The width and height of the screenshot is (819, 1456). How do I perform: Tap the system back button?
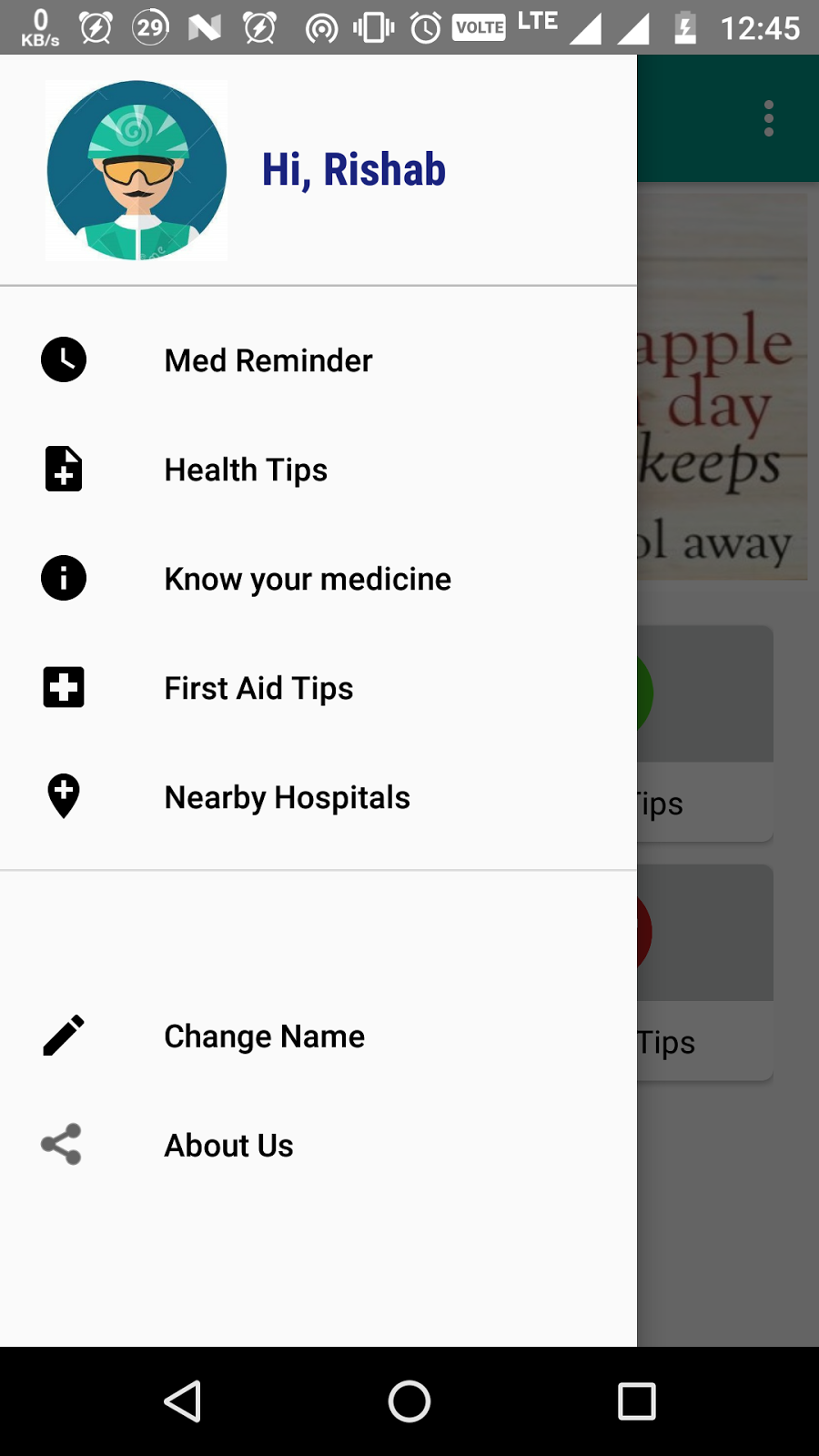coord(182,1401)
